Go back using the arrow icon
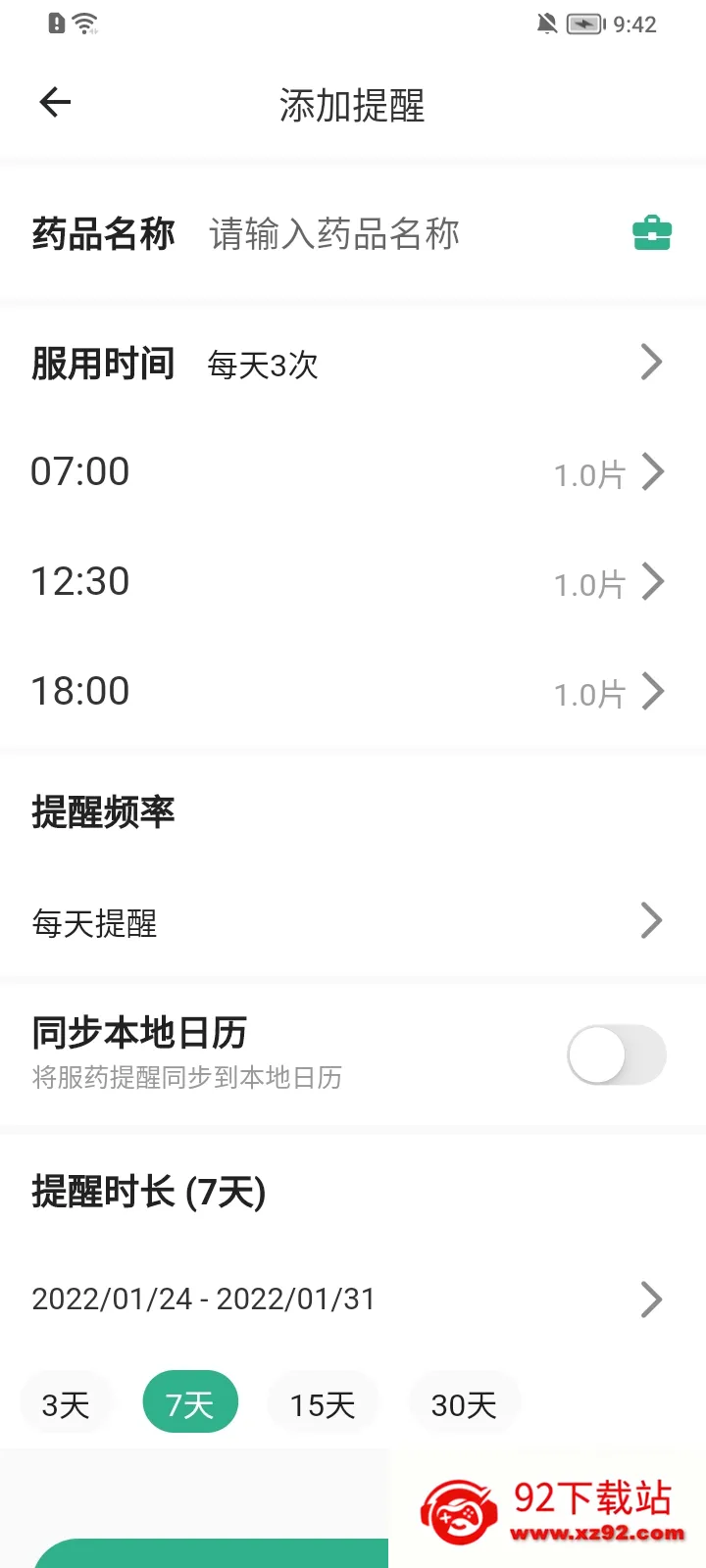 [x=55, y=102]
